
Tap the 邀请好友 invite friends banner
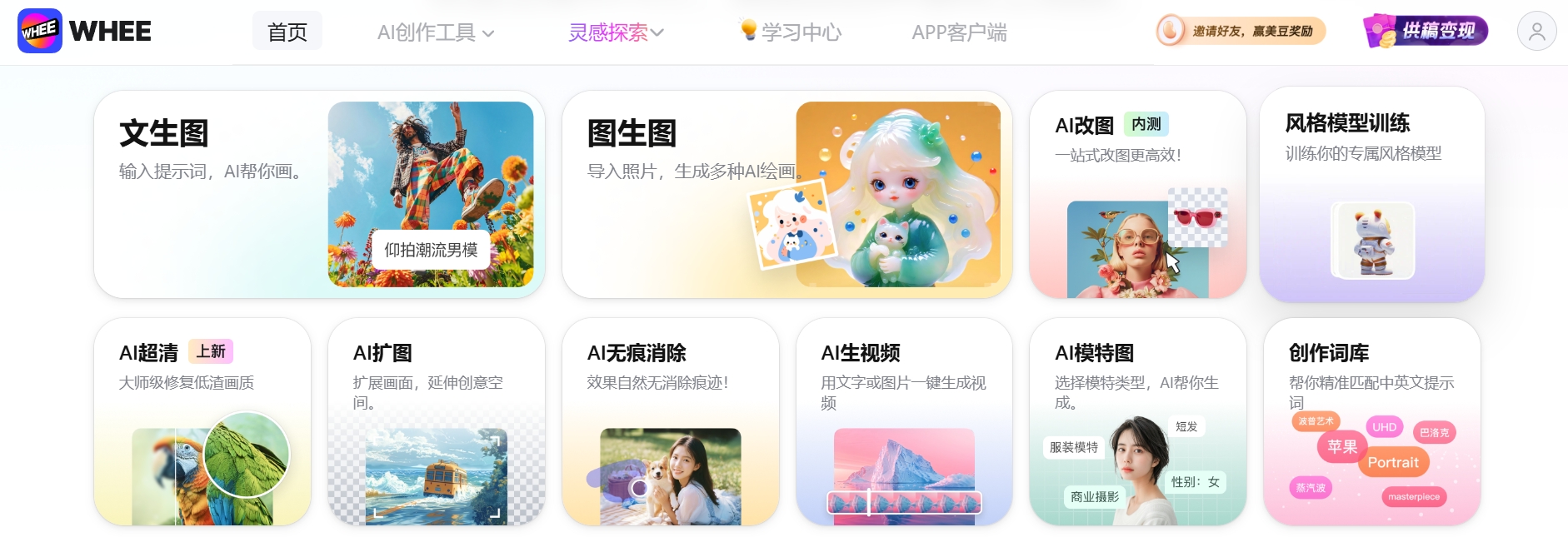1241,32
